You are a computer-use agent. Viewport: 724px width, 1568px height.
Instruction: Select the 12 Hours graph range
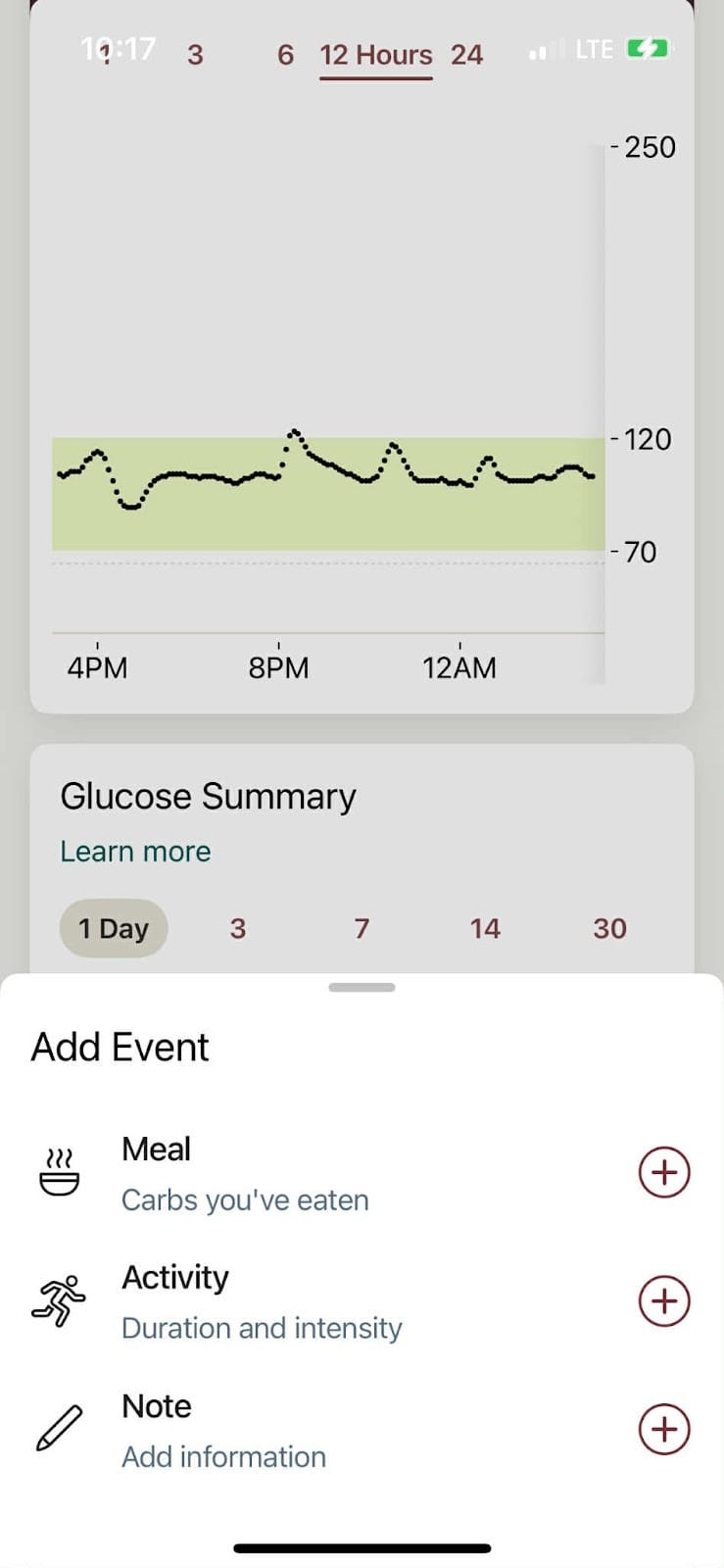tap(376, 55)
